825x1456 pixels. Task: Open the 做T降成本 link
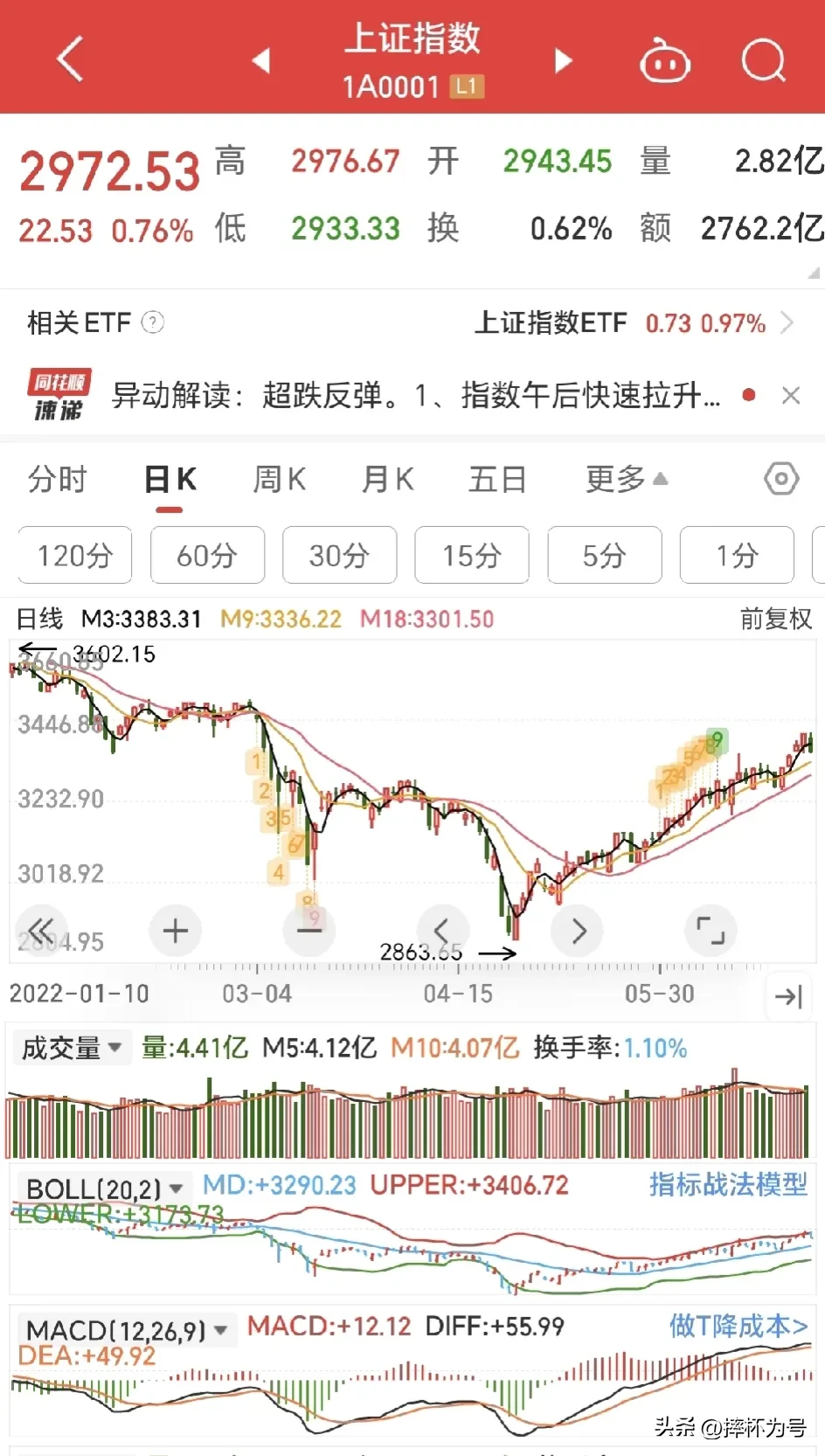click(x=738, y=1327)
